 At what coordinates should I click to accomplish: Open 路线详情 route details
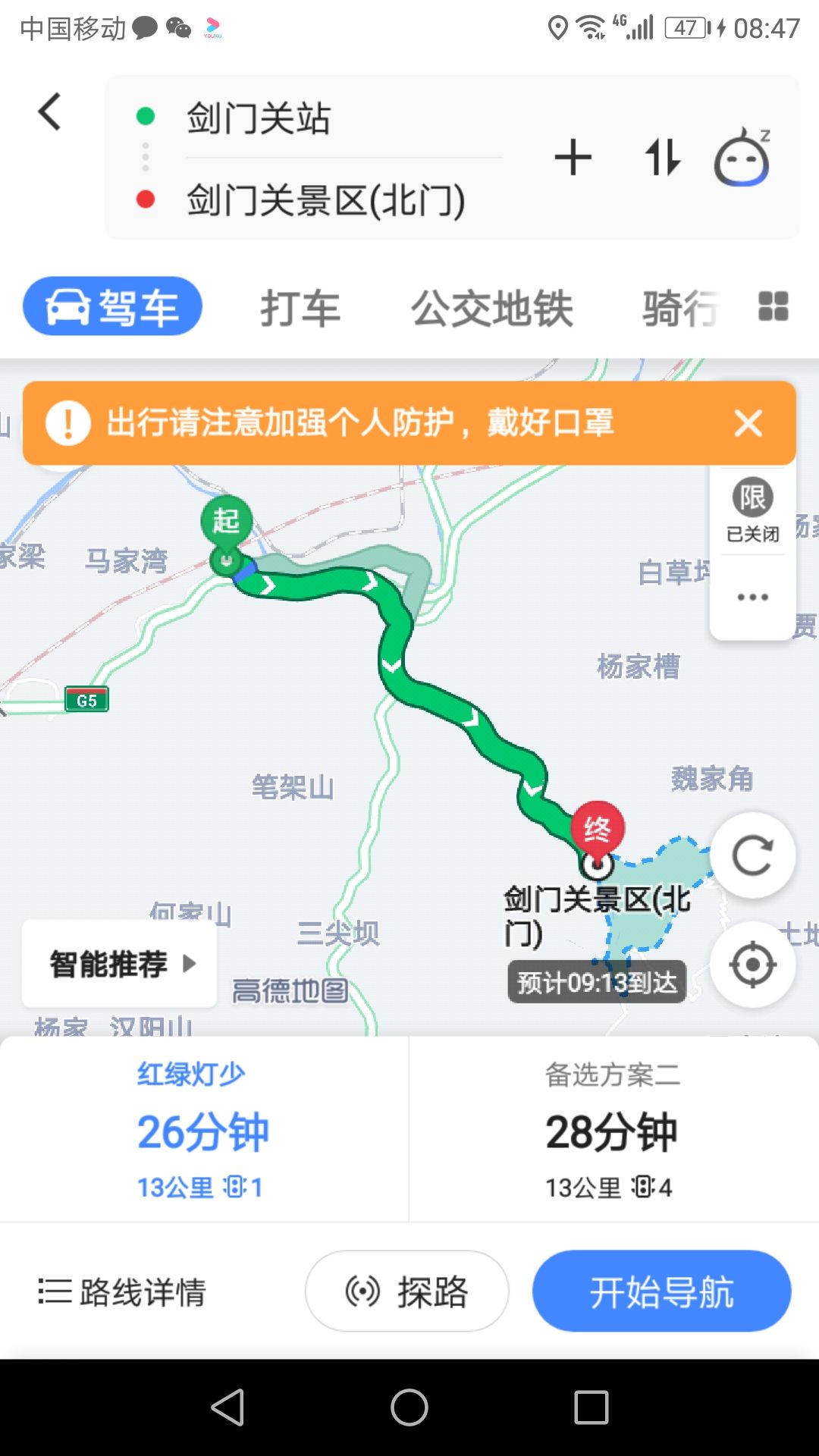point(123,1292)
